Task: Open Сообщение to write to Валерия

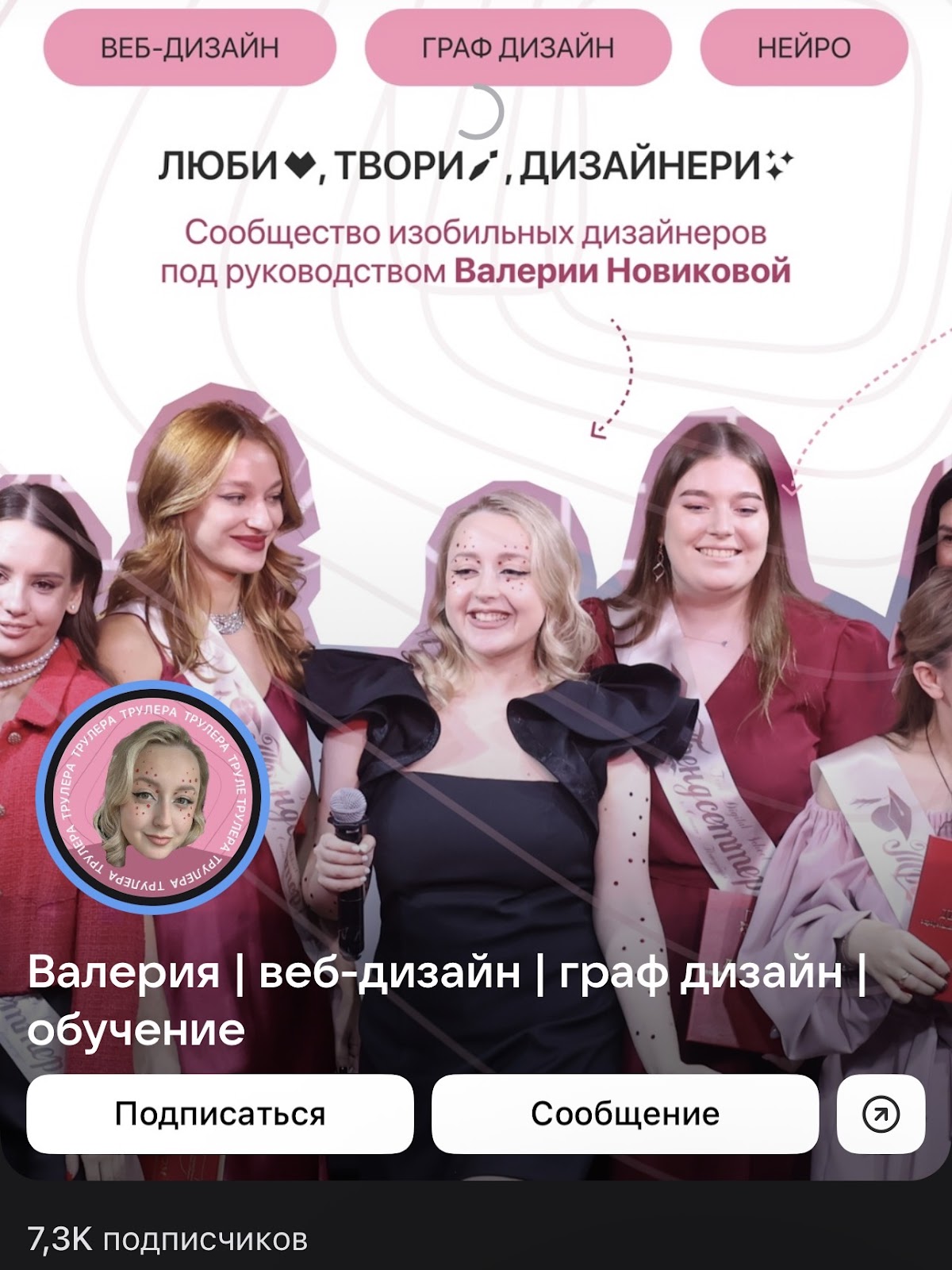Action: (x=624, y=1114)
